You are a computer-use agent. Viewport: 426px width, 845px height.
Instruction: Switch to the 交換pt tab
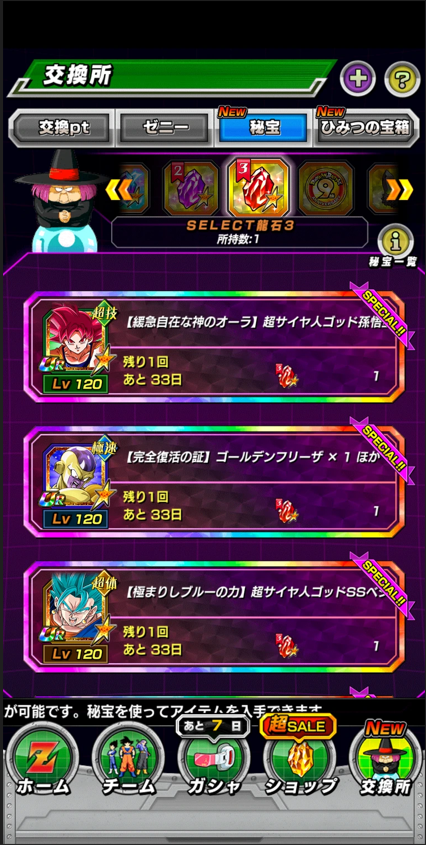pos(64,128)
